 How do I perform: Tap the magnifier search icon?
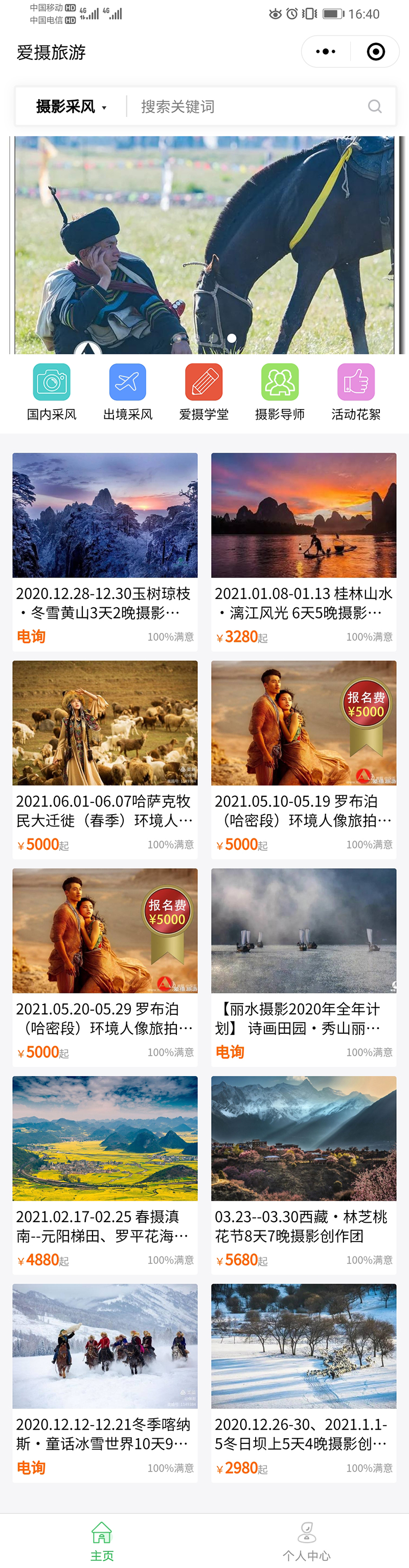(374, 107)
